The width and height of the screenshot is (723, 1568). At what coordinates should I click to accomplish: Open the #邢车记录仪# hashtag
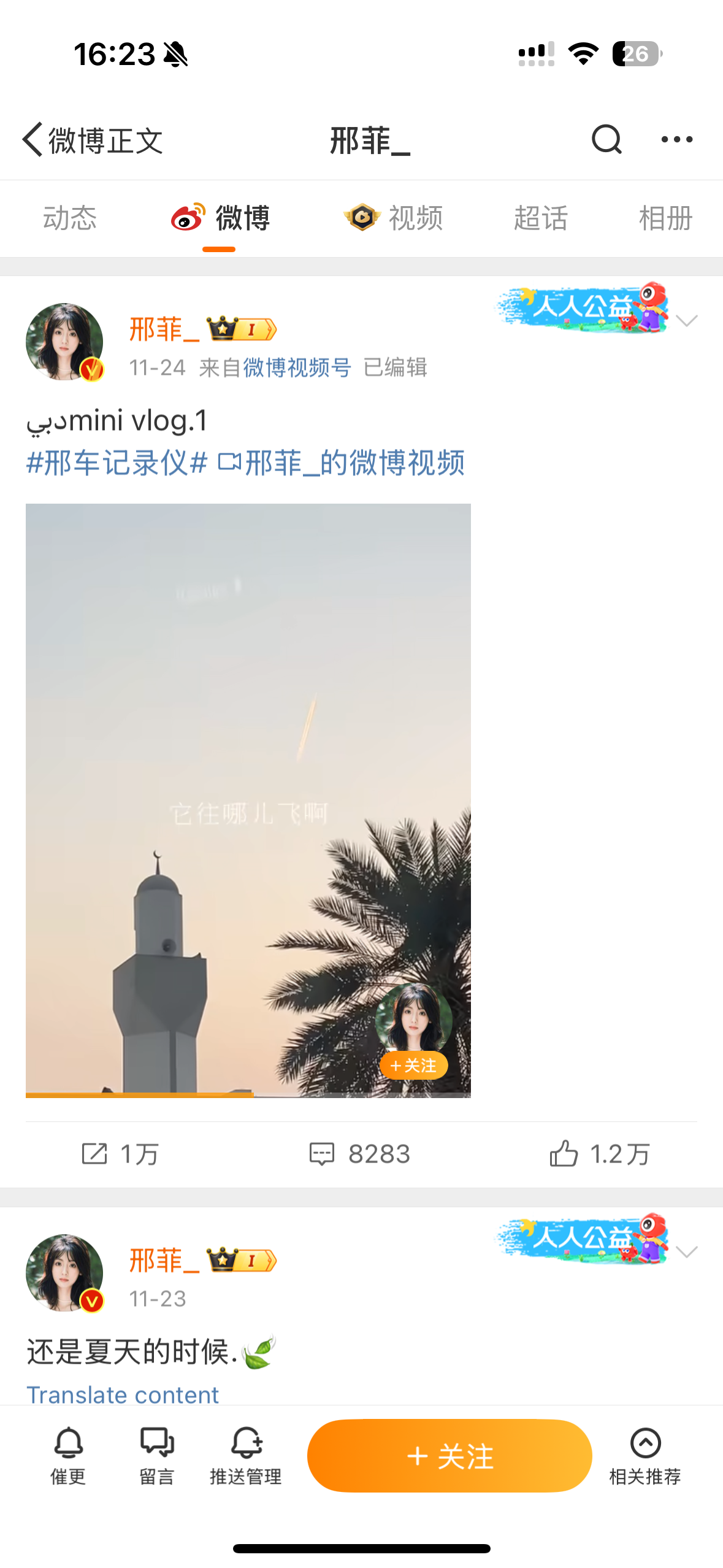click(117, 463)
